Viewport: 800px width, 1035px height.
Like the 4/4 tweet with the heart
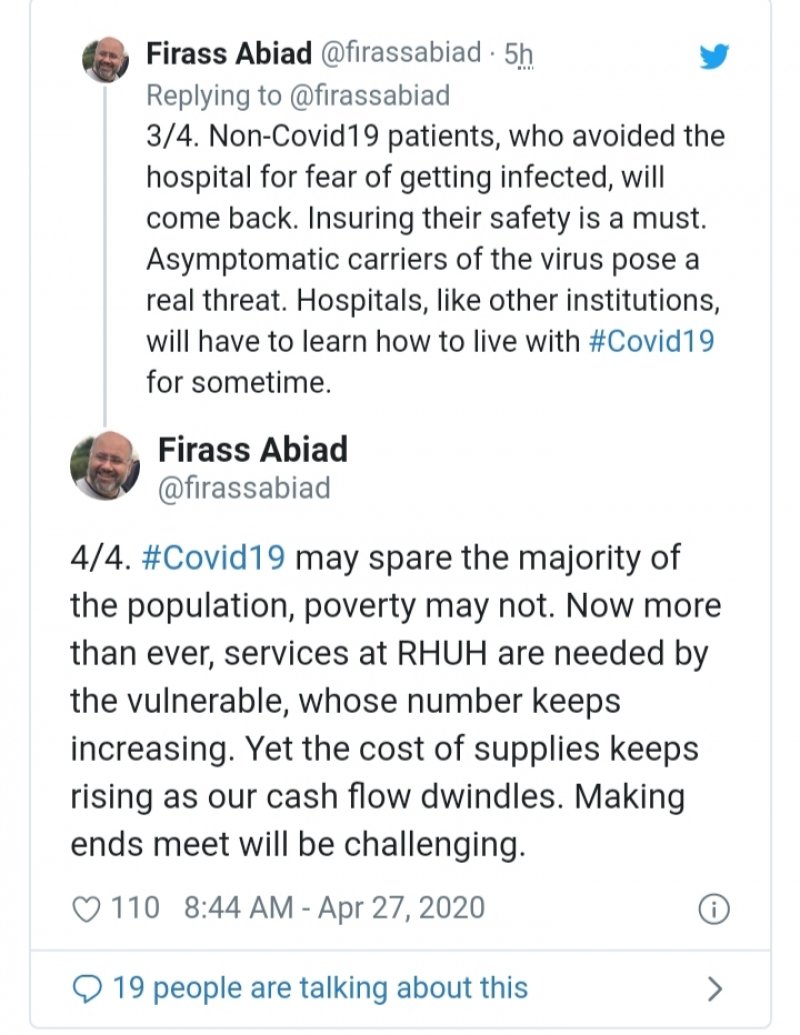[89, 908]
